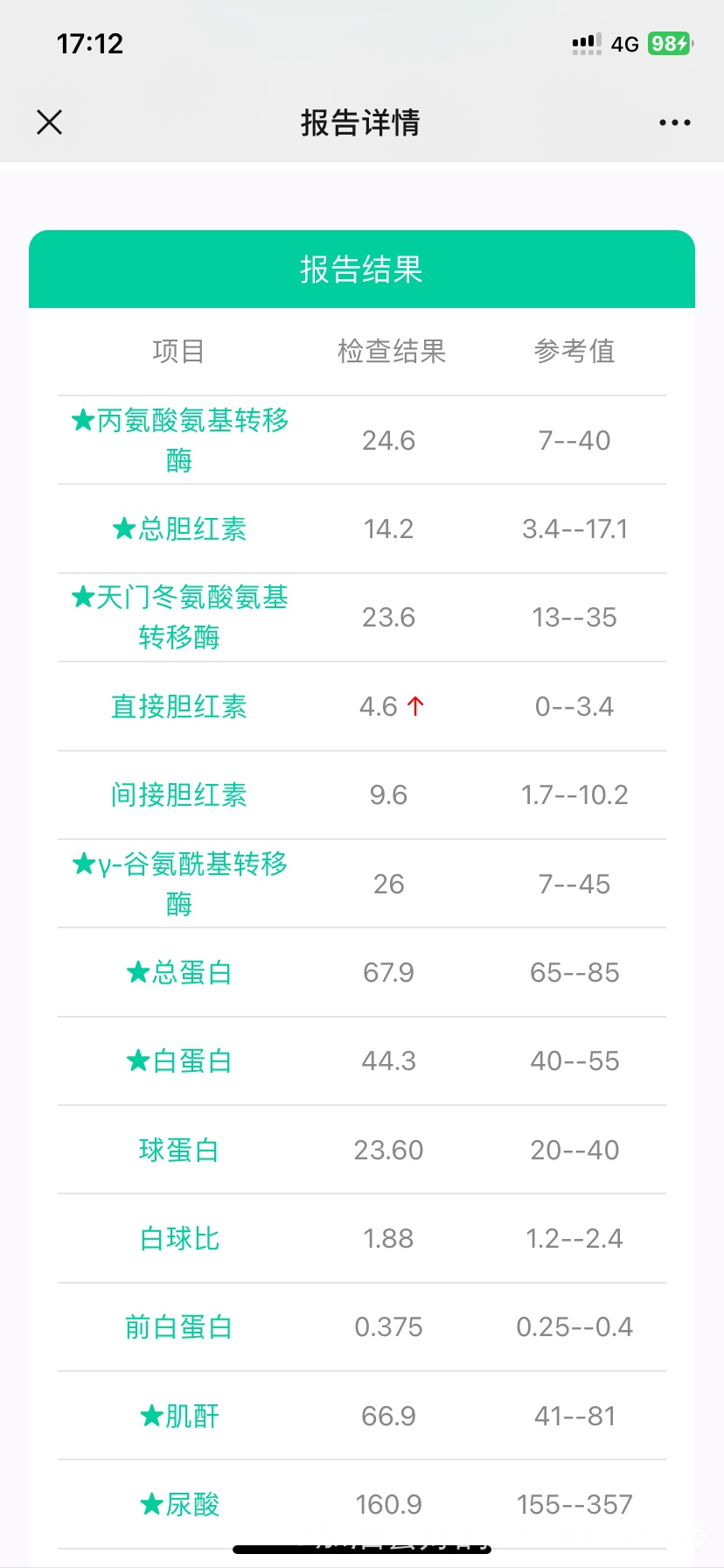Open the three-dot overflow menu
724x1568 pixels.
click(x=674, y=122)
